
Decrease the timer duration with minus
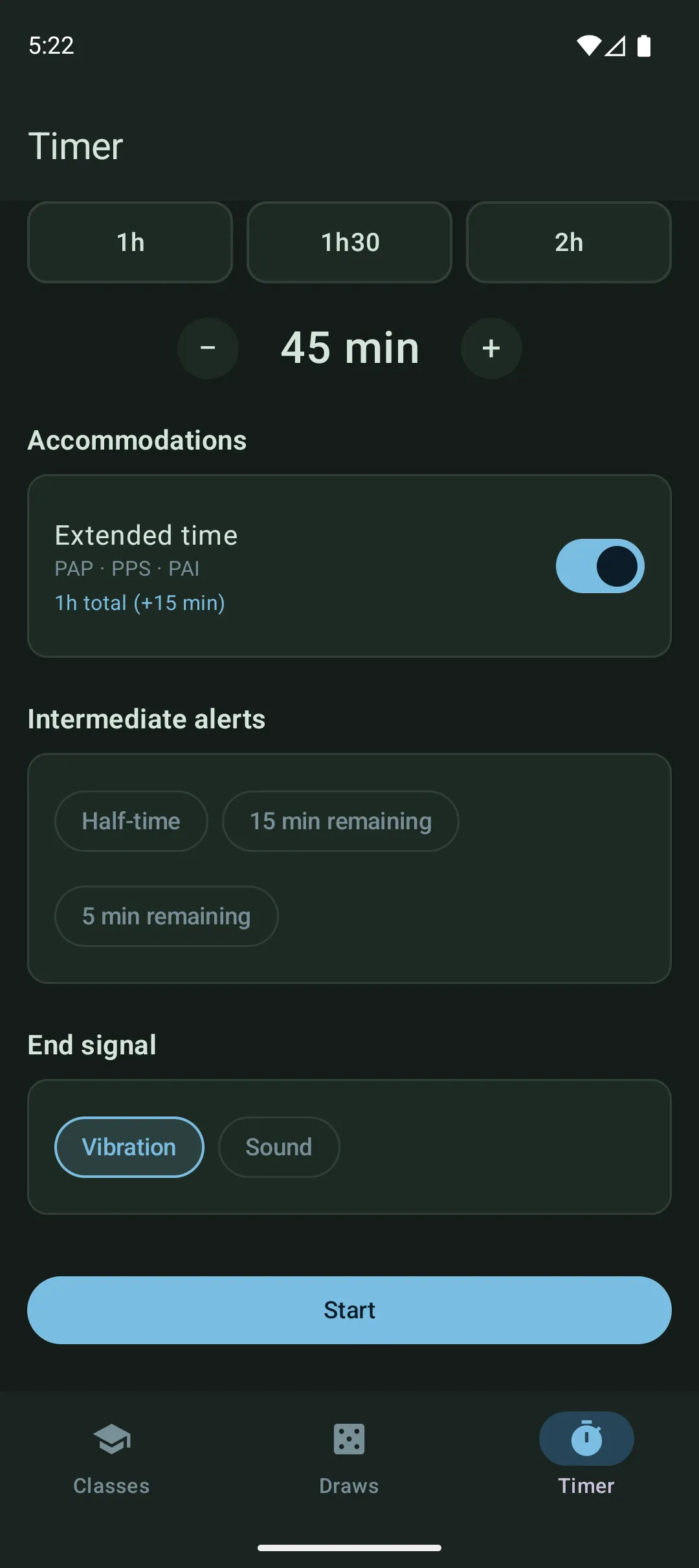tap(208, 348)
